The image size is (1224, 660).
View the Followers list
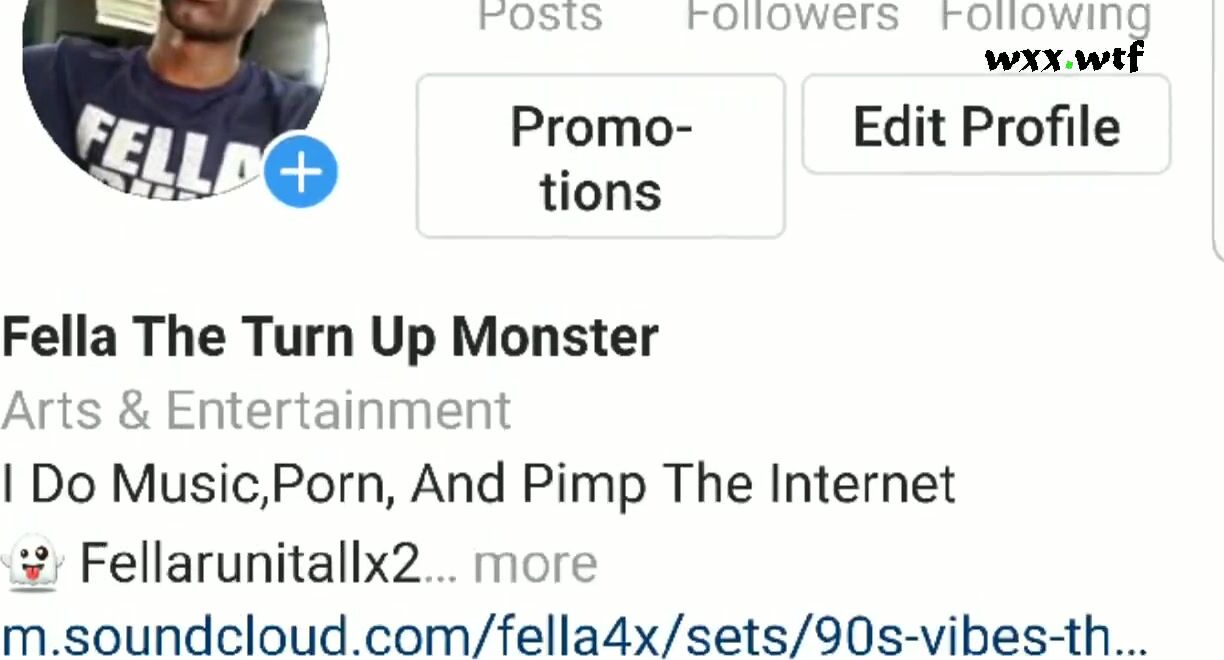pos(792,16)
